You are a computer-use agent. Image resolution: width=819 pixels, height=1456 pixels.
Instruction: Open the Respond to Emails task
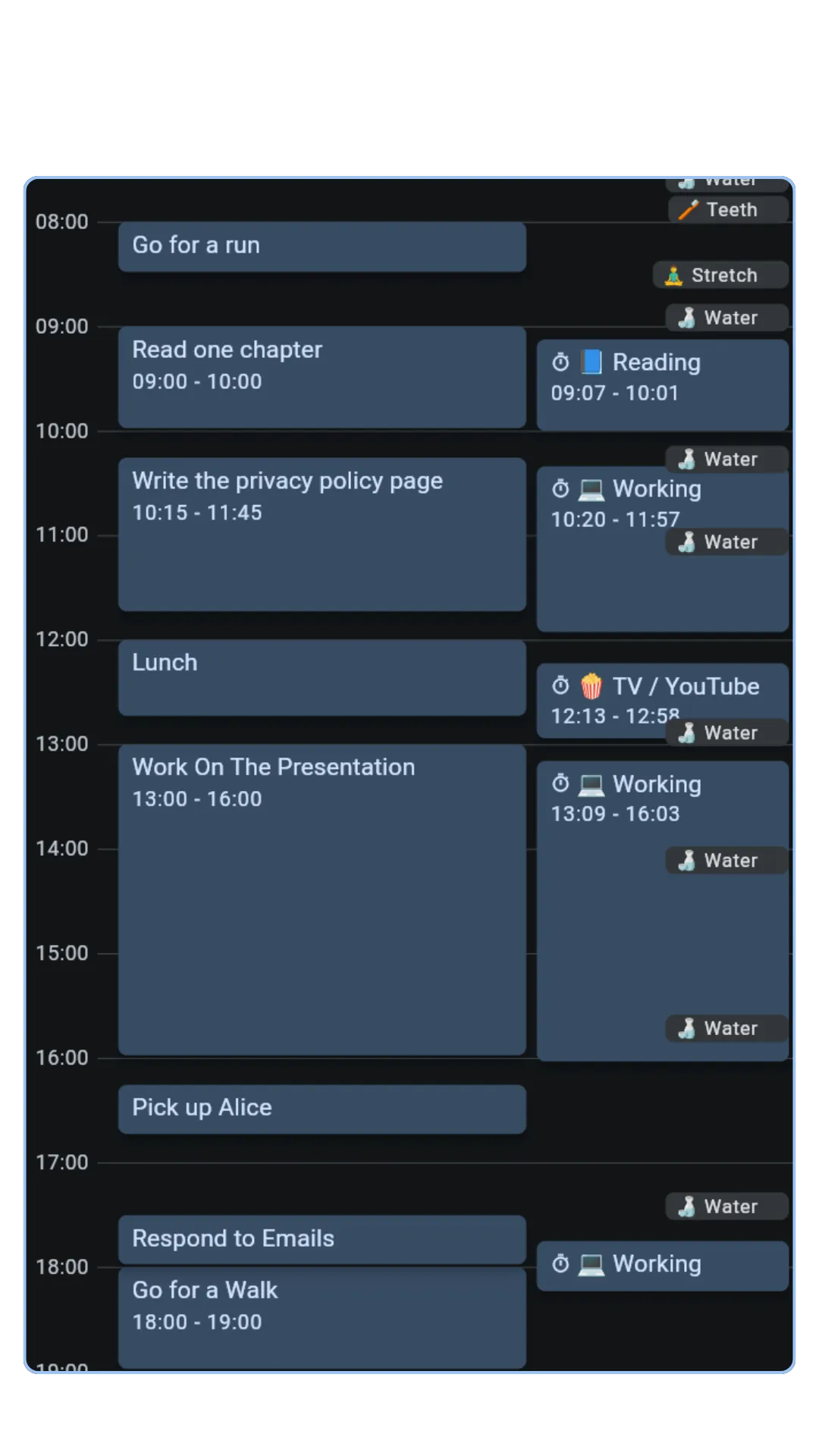click(x=322, y=1238)
